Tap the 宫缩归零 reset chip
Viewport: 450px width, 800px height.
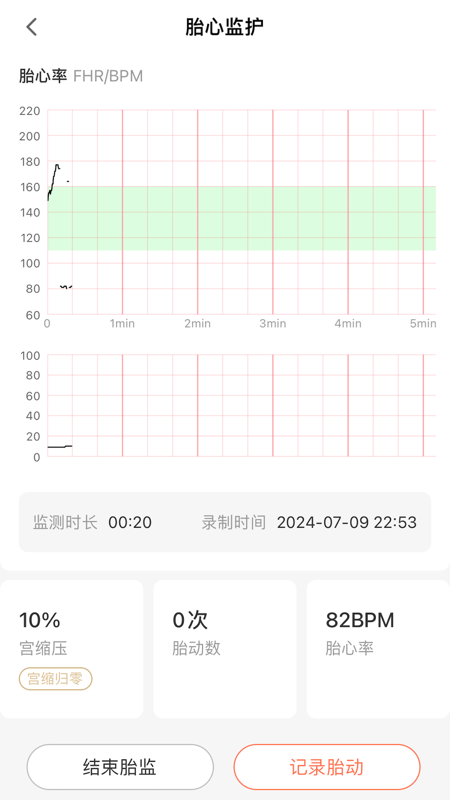coord(56,679)
